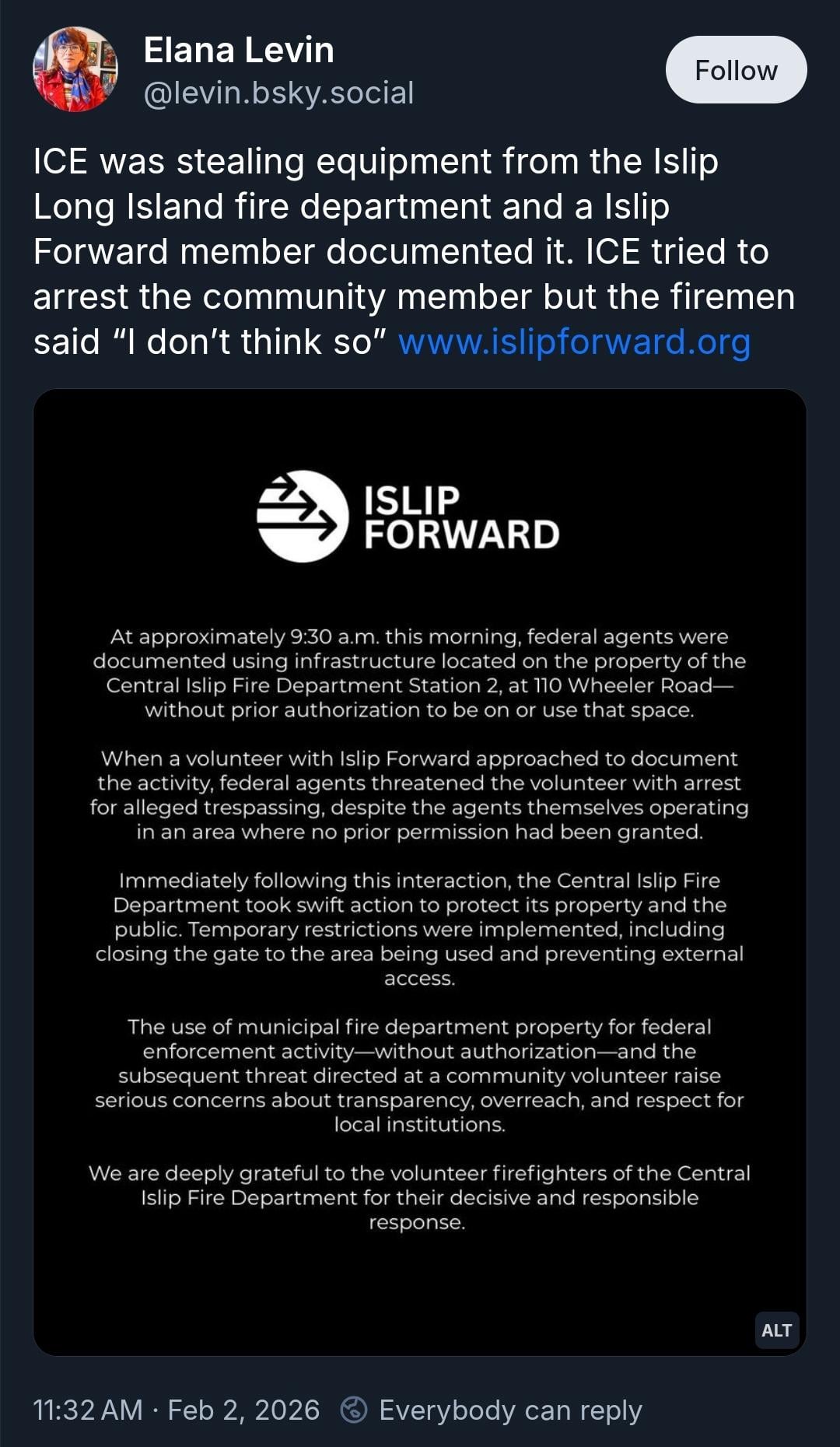
Task: Open the www.islipforward.org link
Action: [x=574, y=342]
